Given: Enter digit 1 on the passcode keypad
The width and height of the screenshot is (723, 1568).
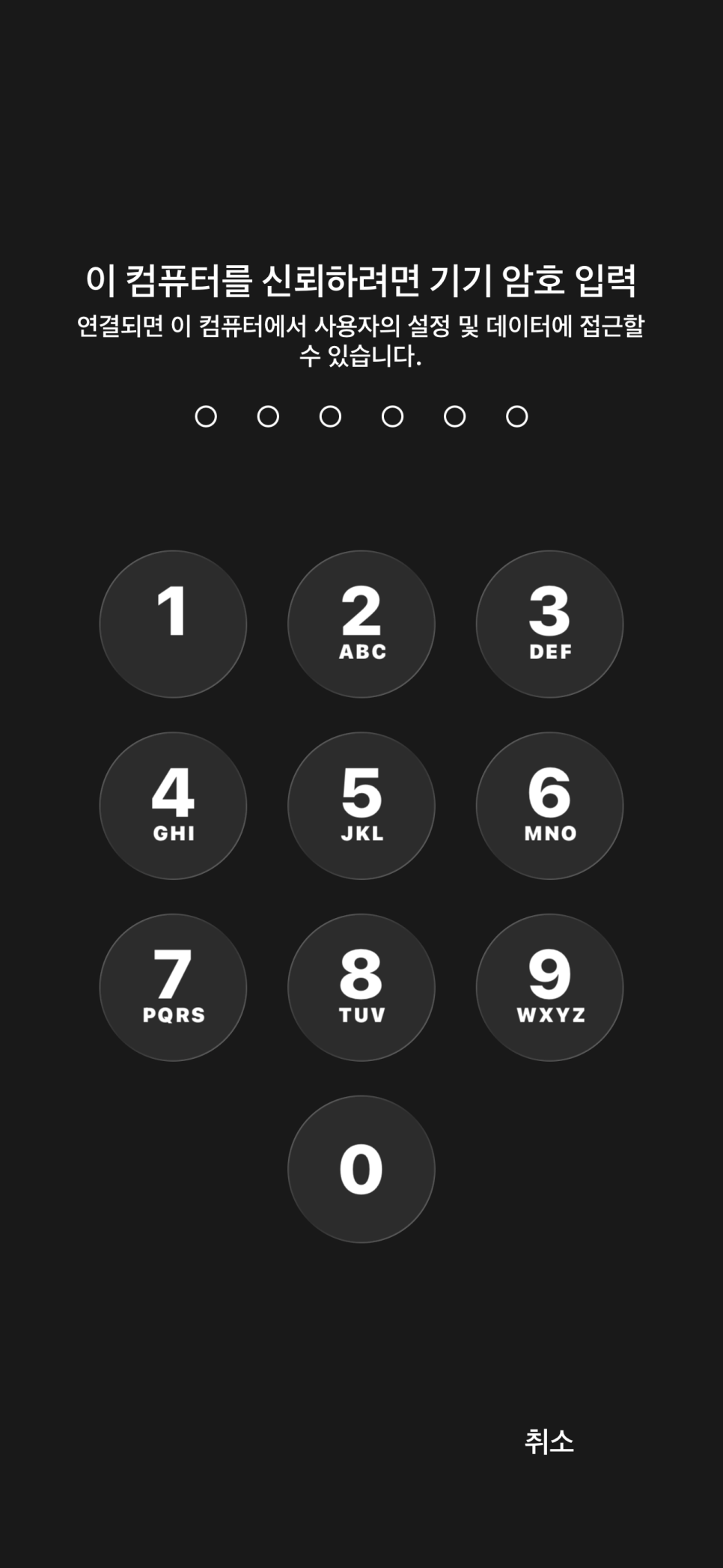Looking at the screenshot, I should coord(173,624).
